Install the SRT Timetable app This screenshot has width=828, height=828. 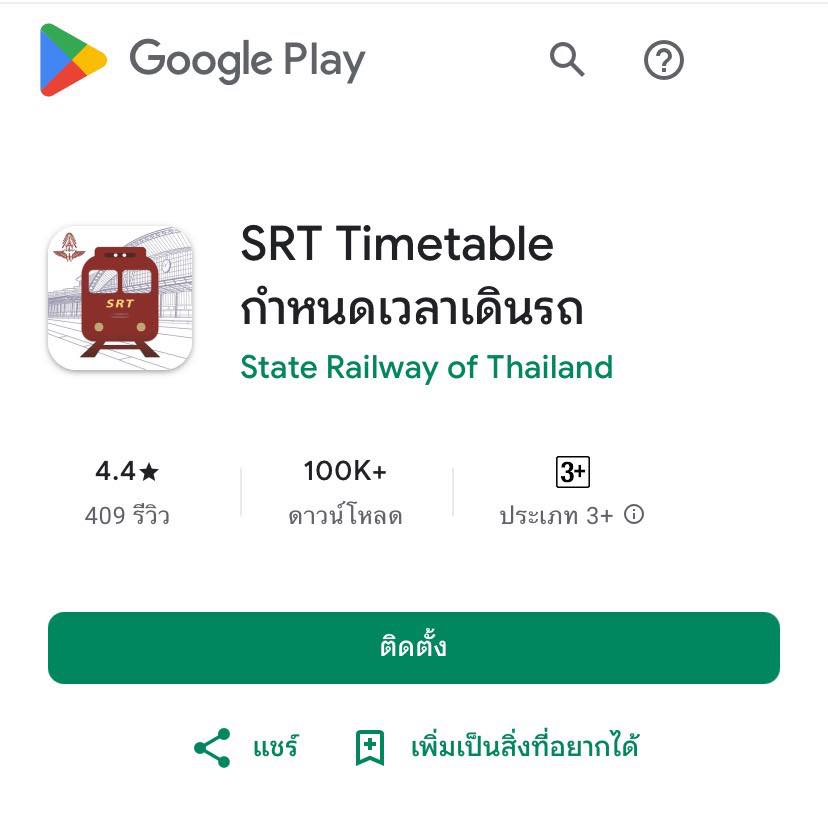coord(413,647)
